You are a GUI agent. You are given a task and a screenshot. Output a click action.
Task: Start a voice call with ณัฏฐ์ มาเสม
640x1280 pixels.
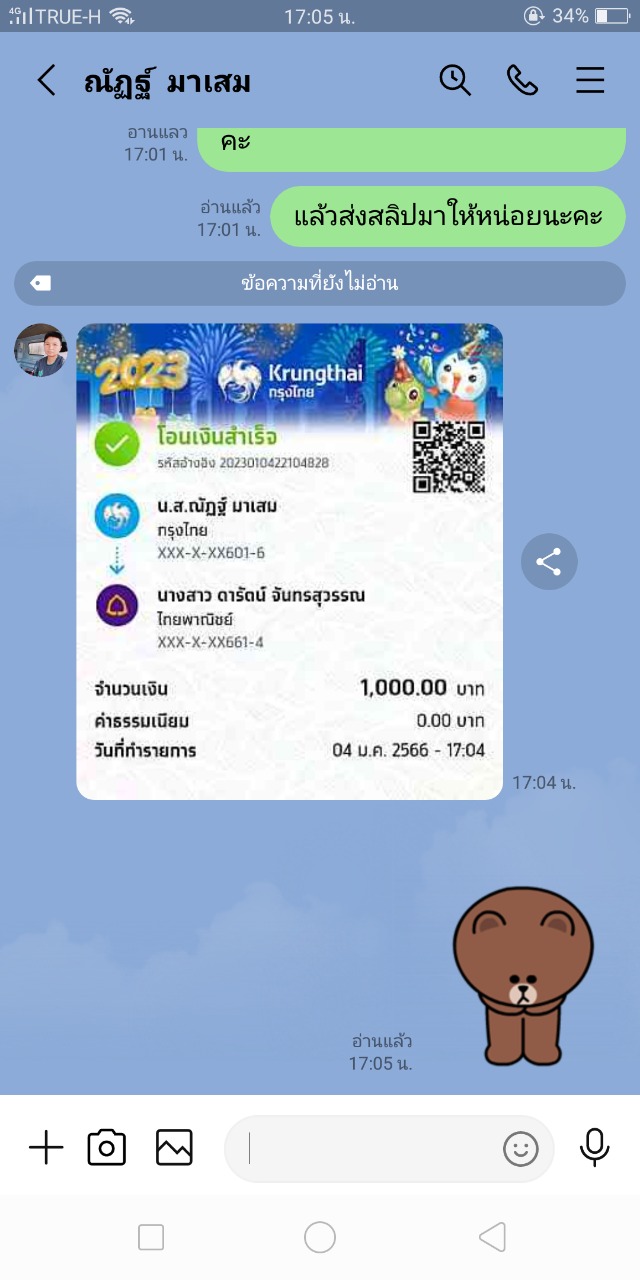pos(522,80)
